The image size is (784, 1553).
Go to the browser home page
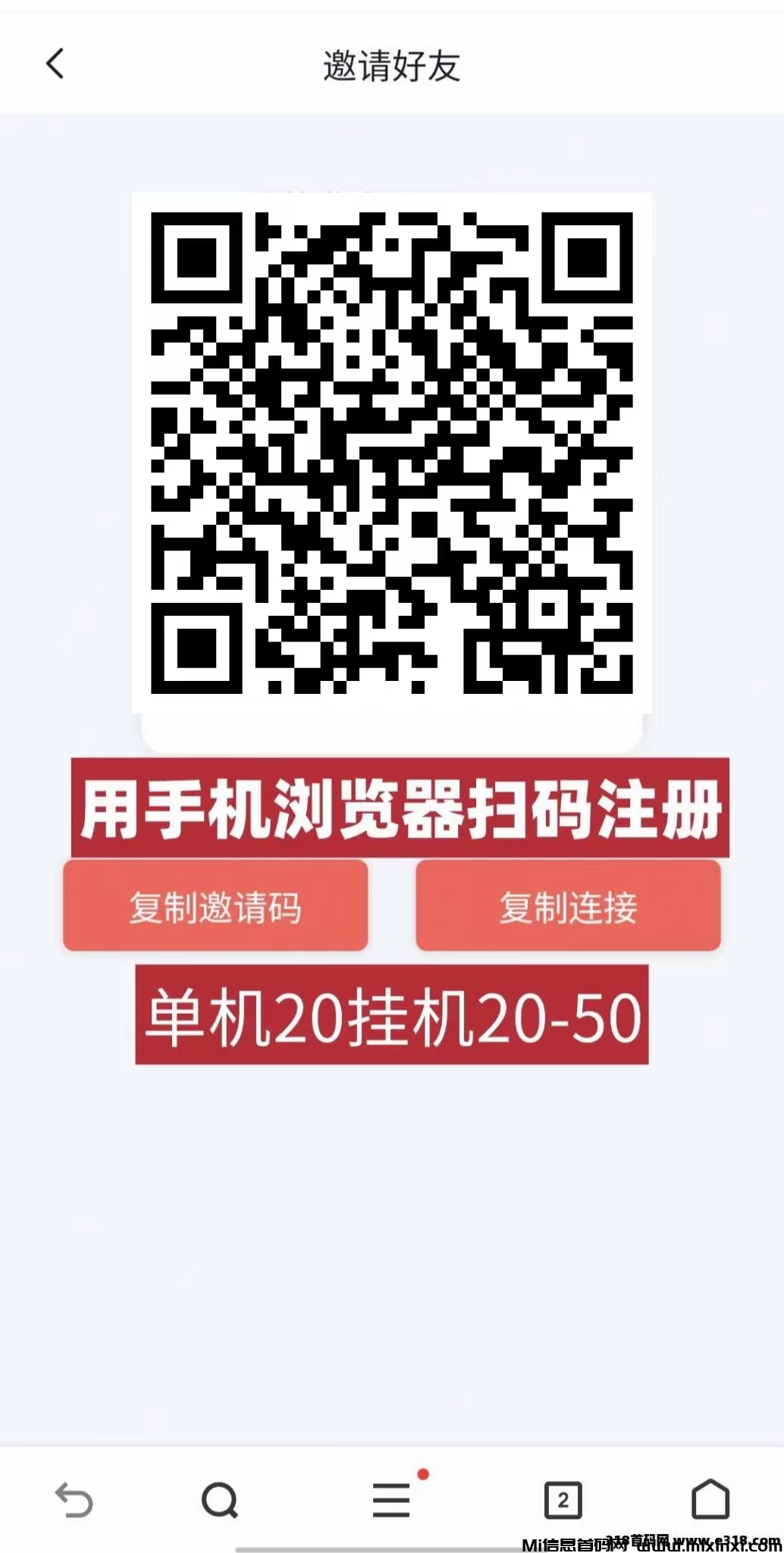tap(710, 1499)
